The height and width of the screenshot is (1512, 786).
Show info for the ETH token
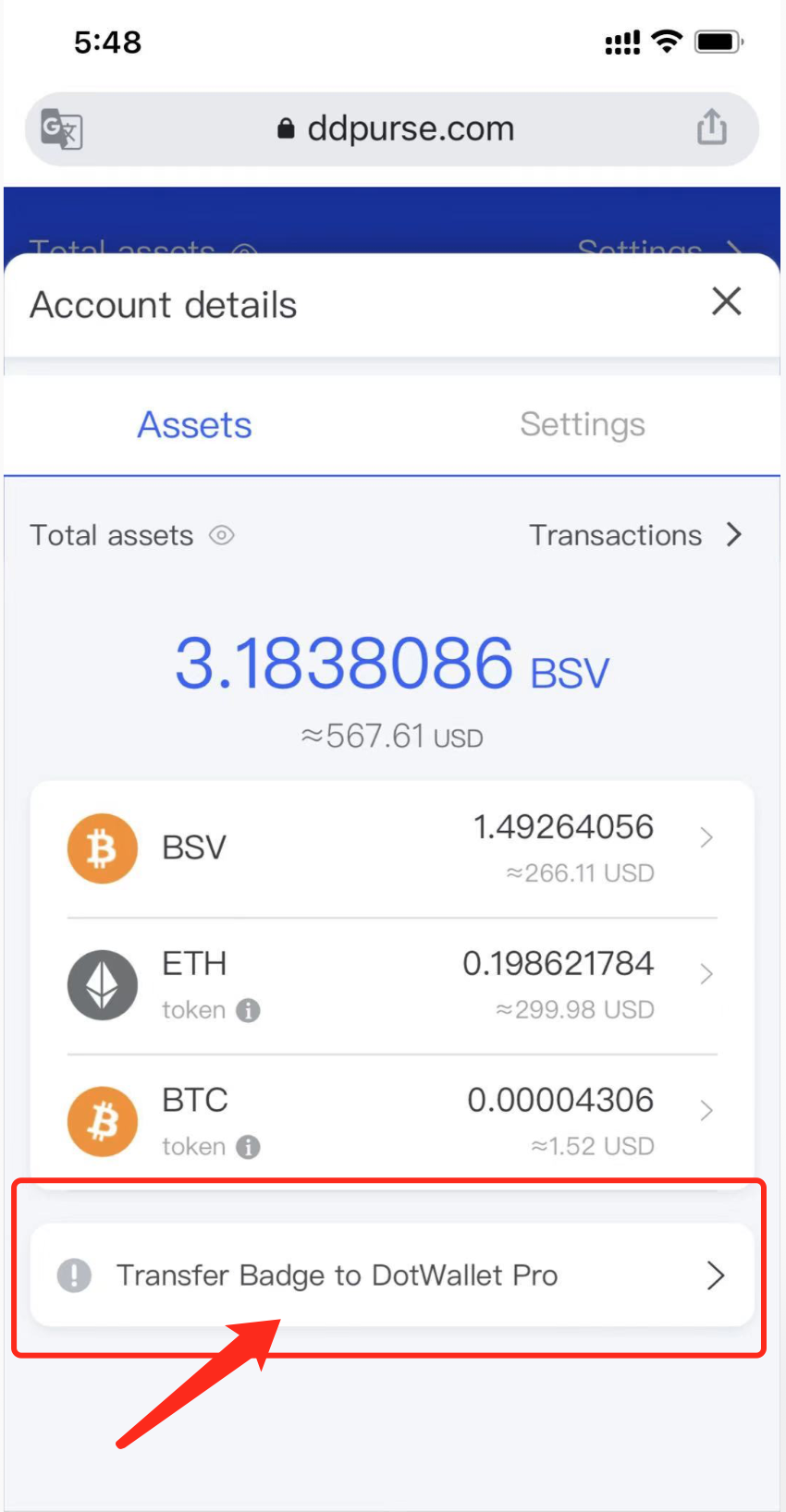[248, 1010]
